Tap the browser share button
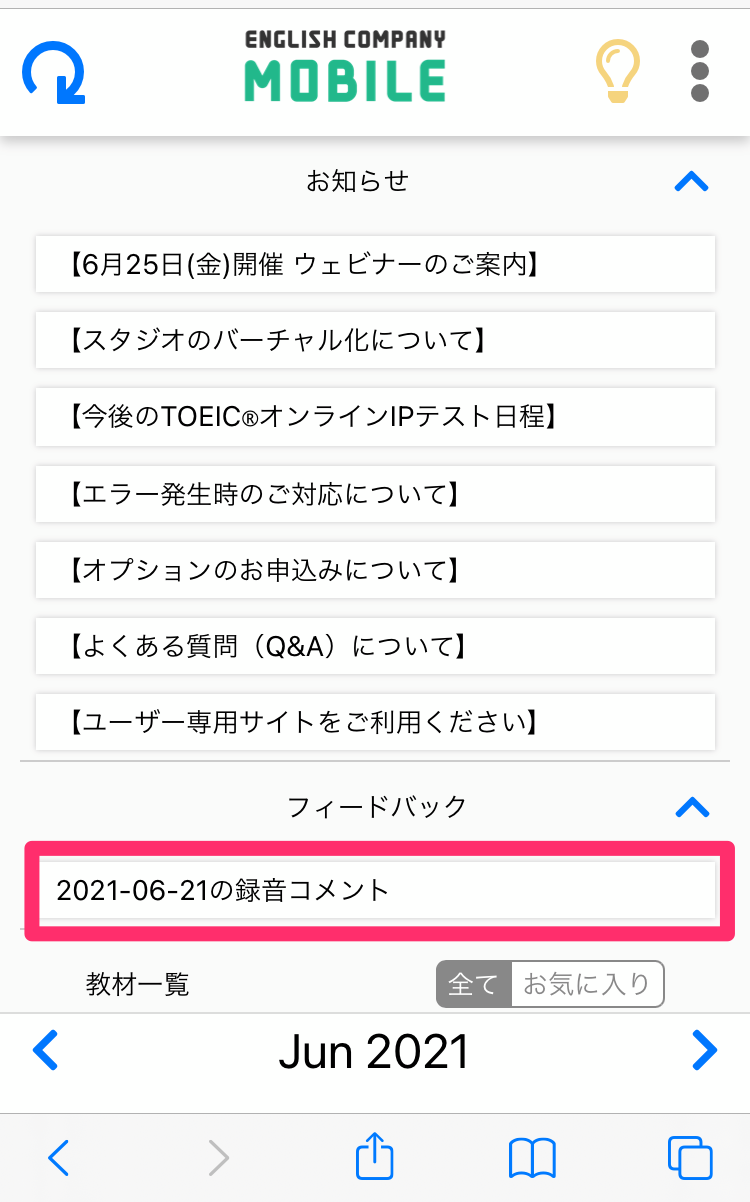This screenshot has height=1202, width=750. pos(375,1158)
